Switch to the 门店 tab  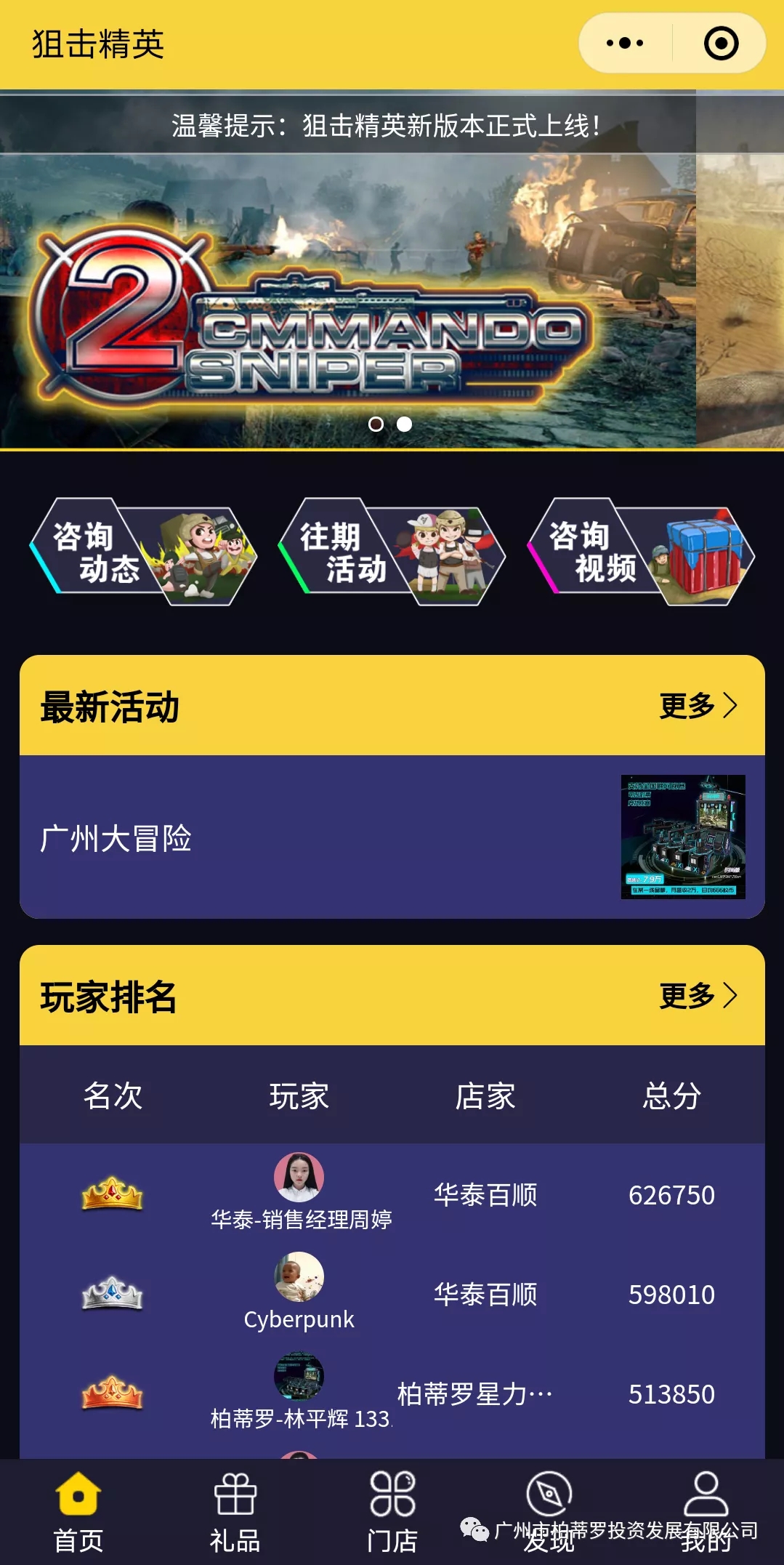[x=392, y=1512]
